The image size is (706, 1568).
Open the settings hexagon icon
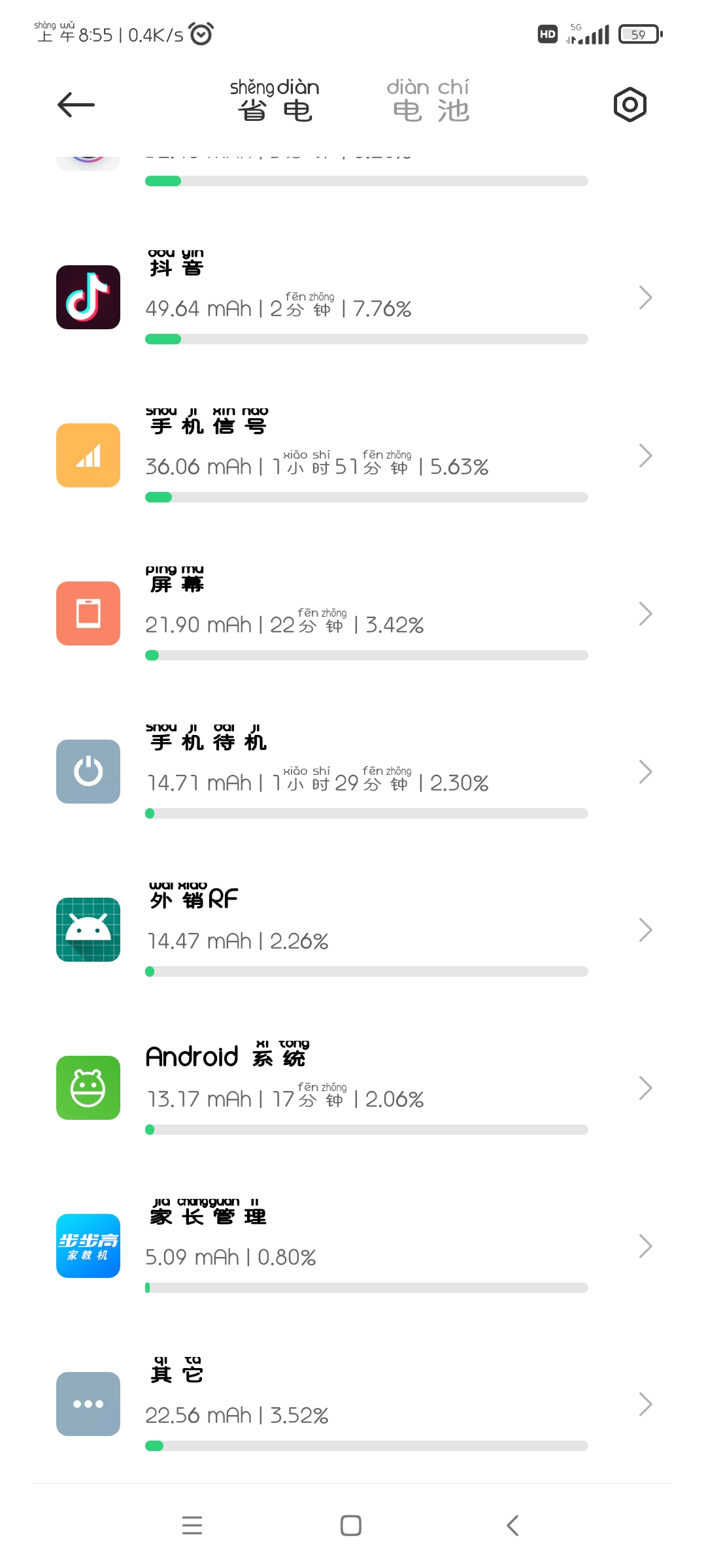[630, 105]
